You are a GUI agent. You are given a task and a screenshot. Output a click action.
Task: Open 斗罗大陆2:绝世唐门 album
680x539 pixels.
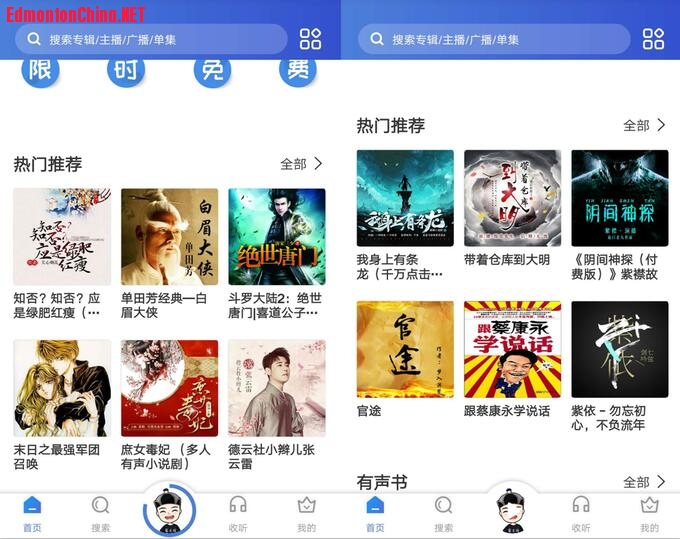click(276, 237)
